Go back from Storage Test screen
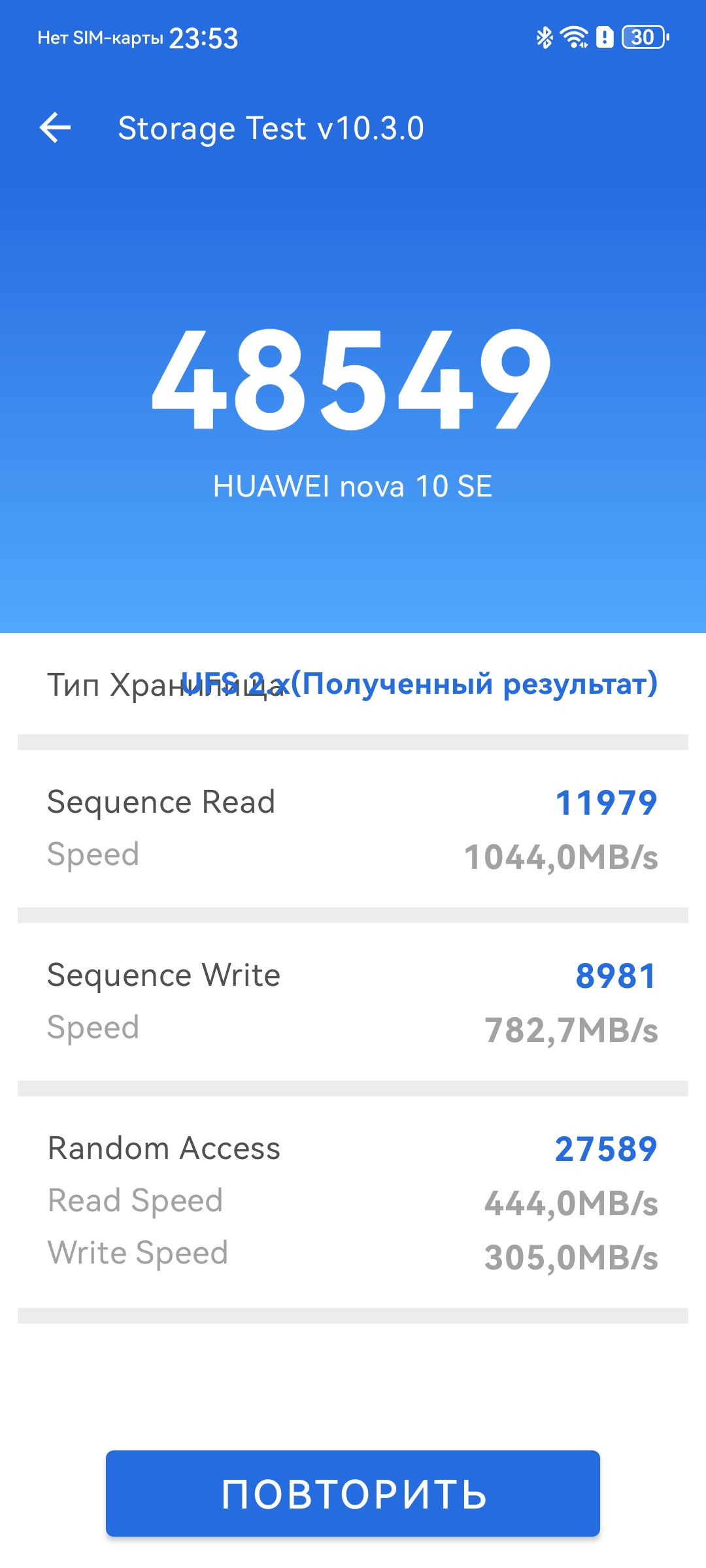706x1568 pixels. [56, 127]
